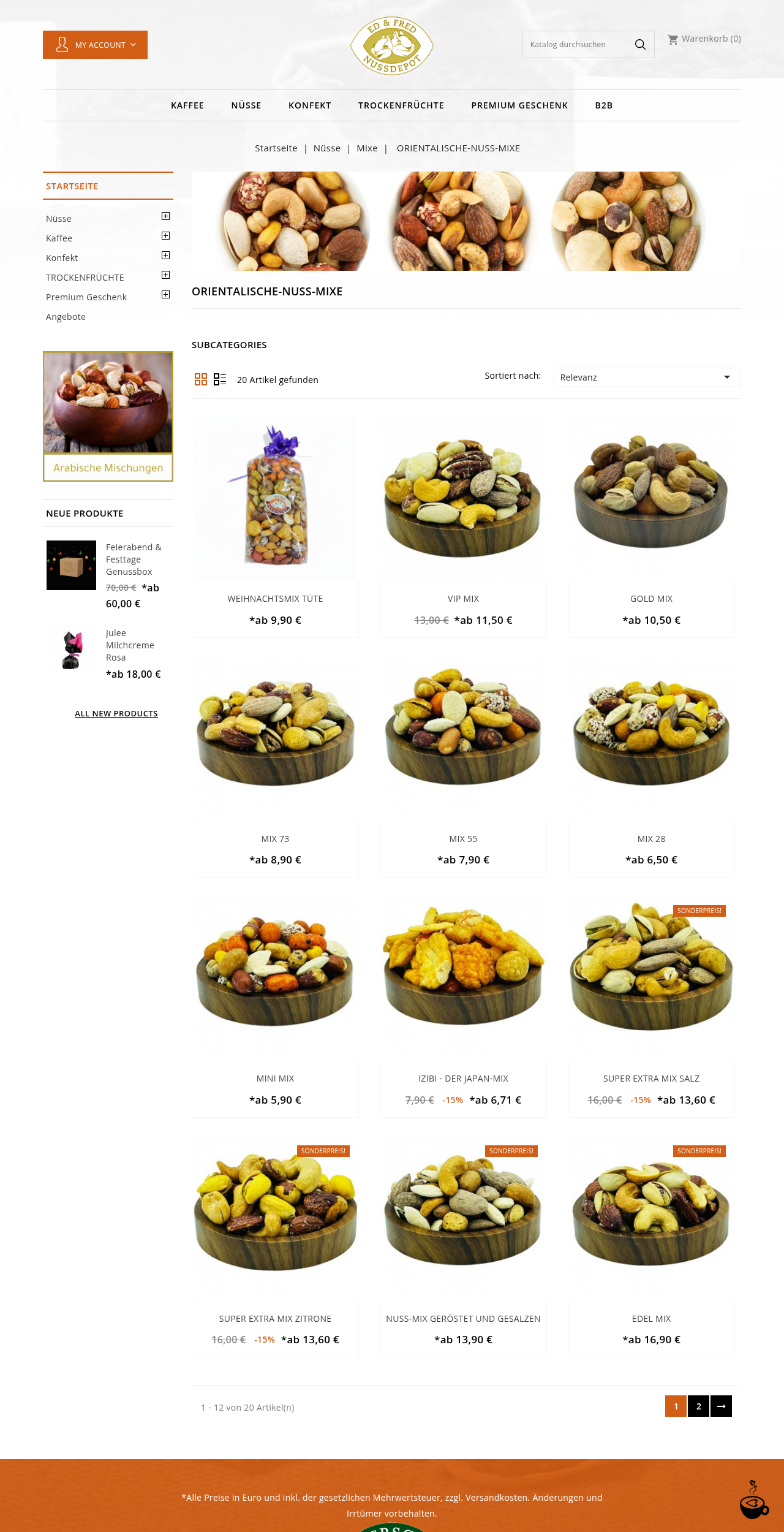
Task: Open the Warenkorb shopping cart
Action: tap(704, 39)
